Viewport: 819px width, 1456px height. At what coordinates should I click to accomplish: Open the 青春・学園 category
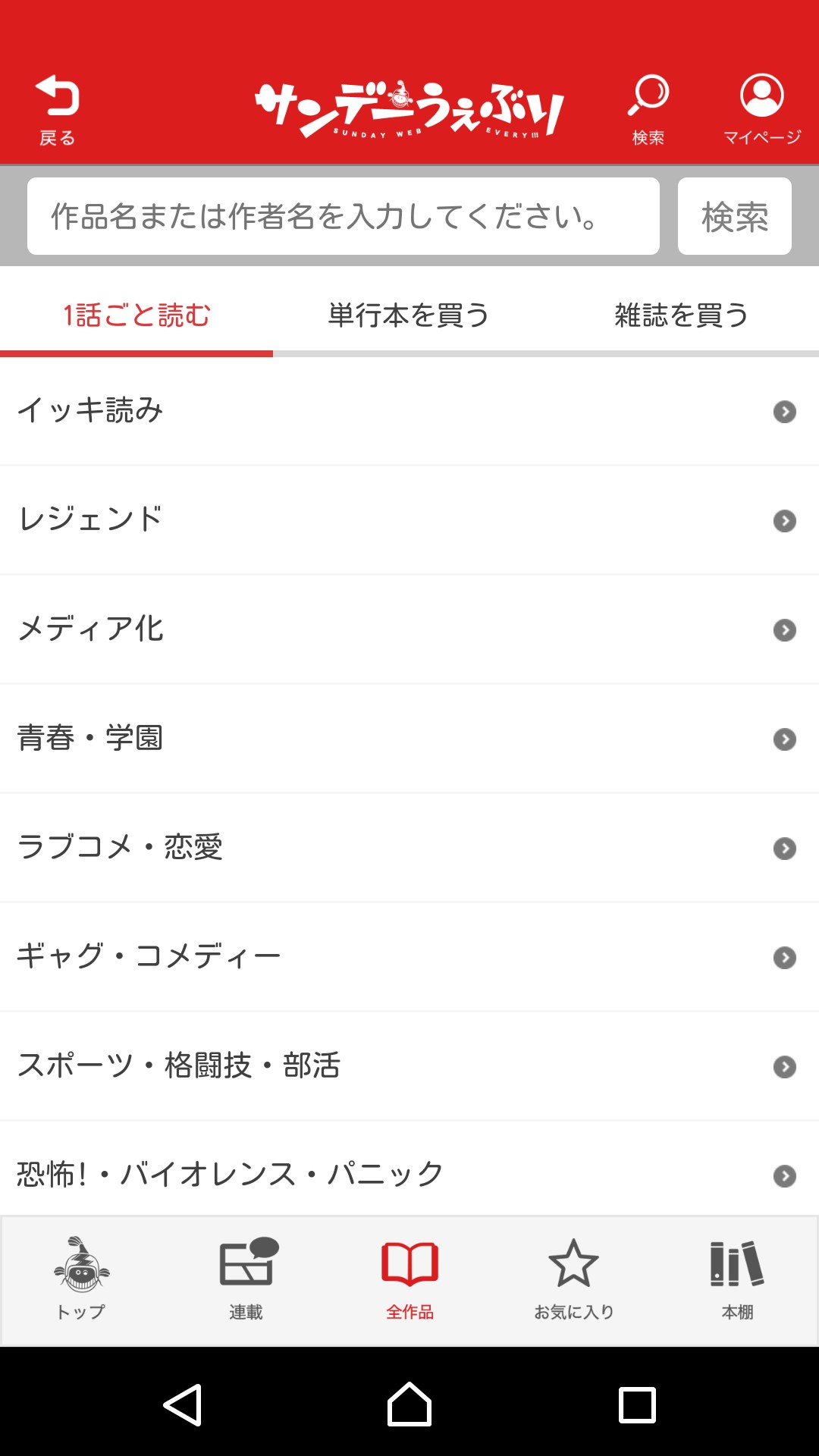pyautogui.click(x=409, y=739)
